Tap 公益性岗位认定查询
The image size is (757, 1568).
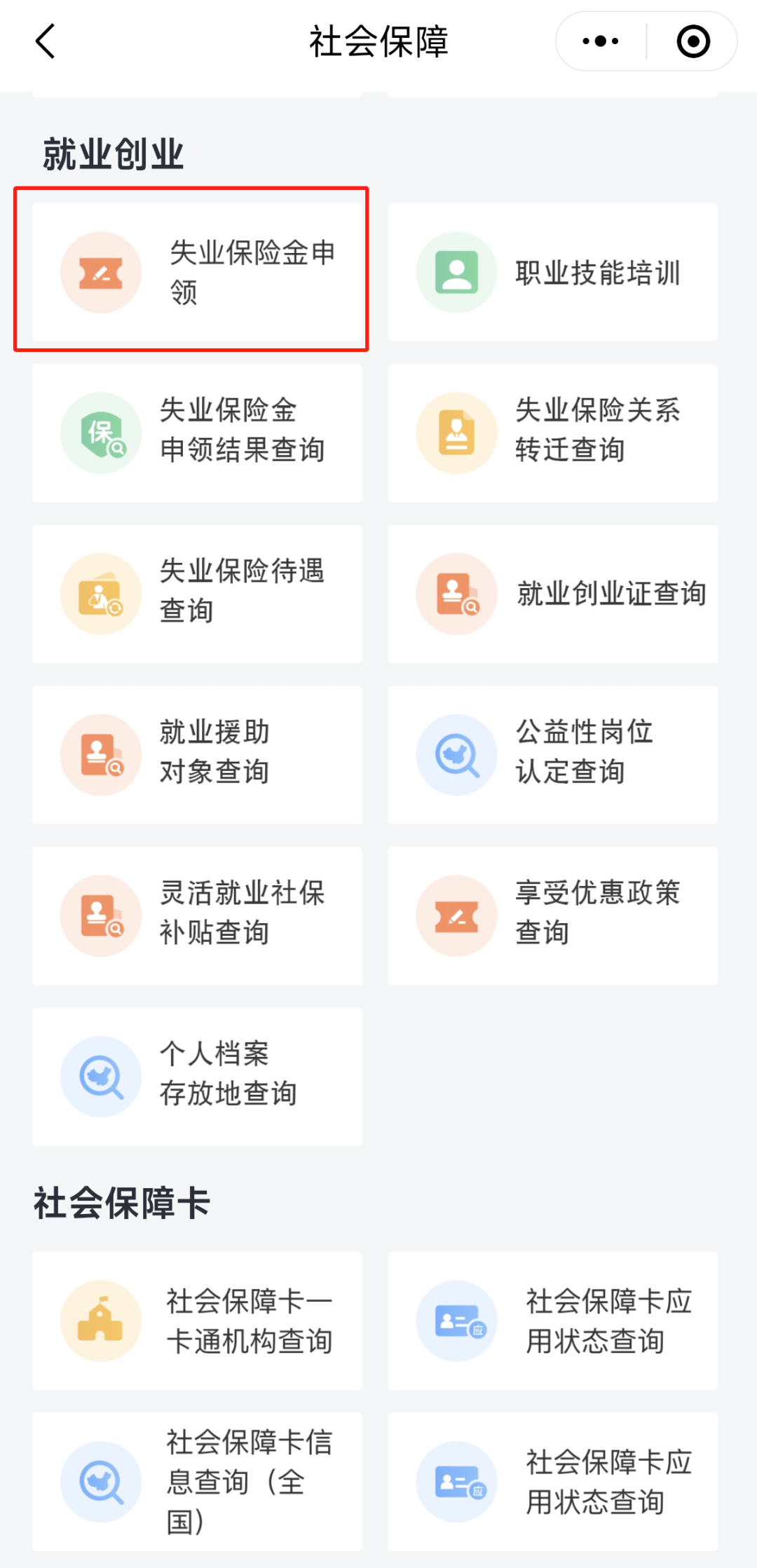[x=552, y=755]
